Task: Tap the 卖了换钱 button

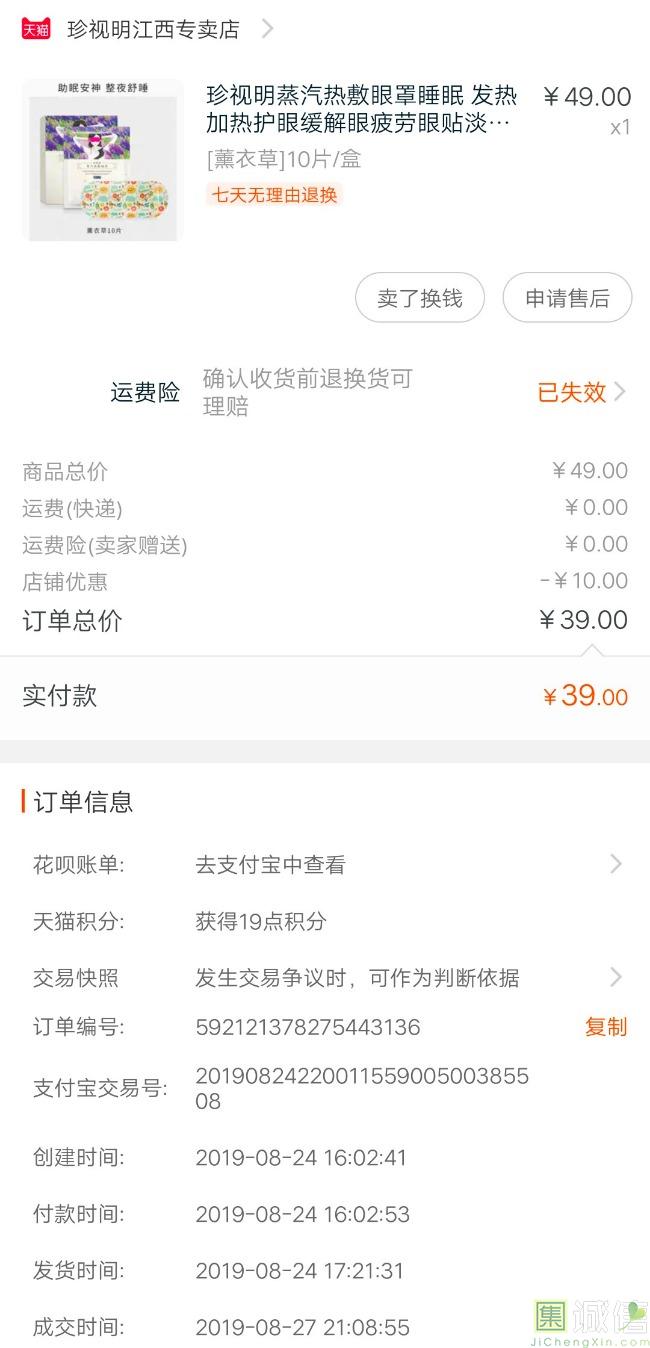Action: point(420,298)
